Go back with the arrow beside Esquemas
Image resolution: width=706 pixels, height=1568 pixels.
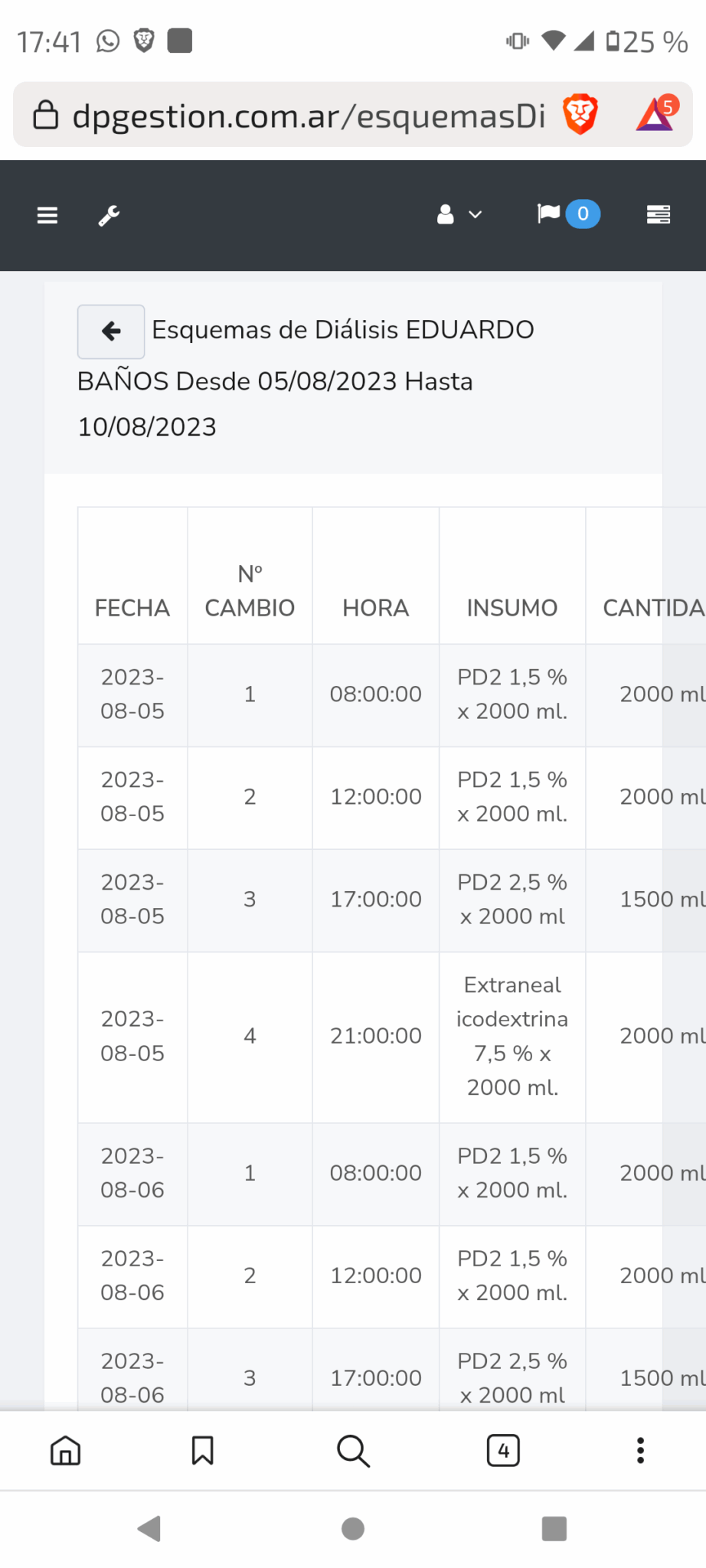111,332
